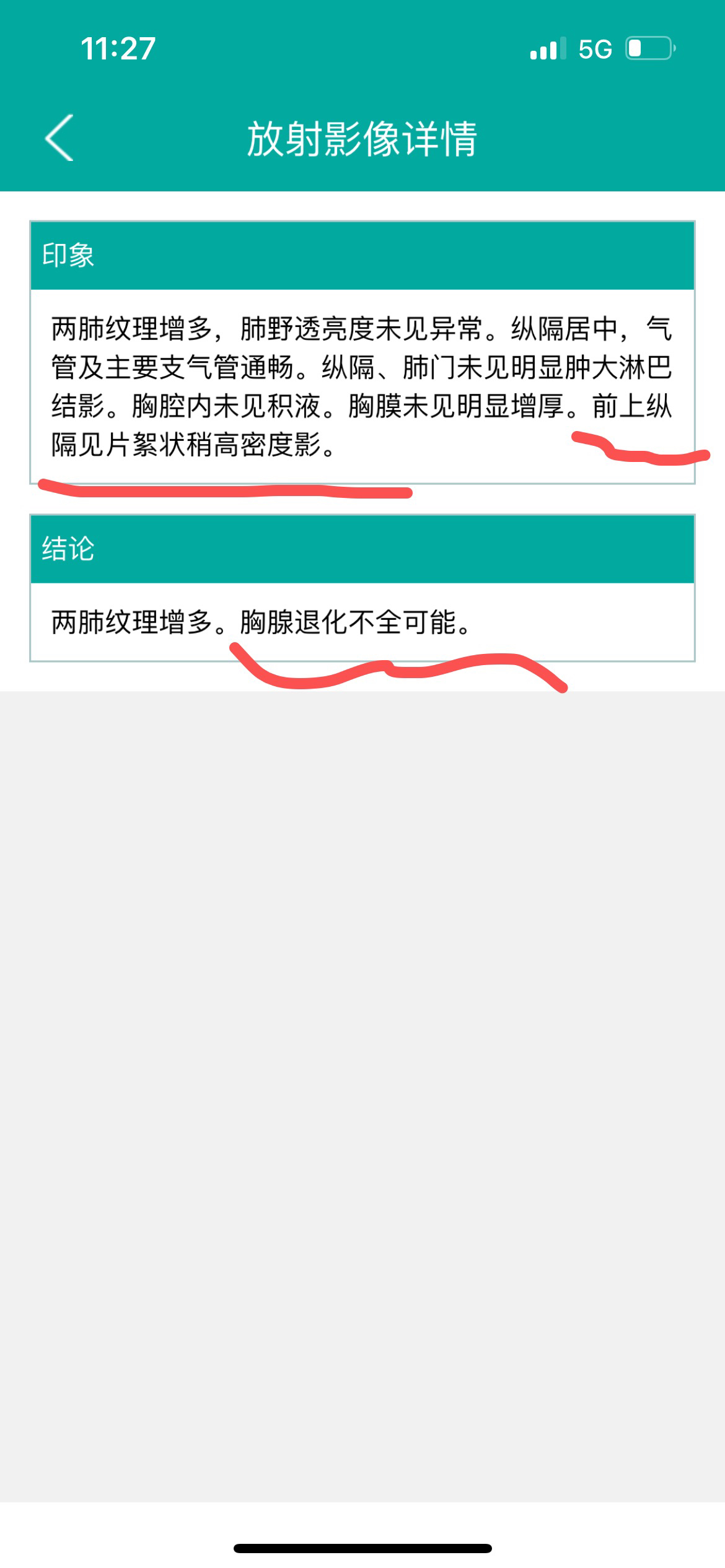
Task: Go back from the 放射影像详情 page
Action: [x=59, y=137]
